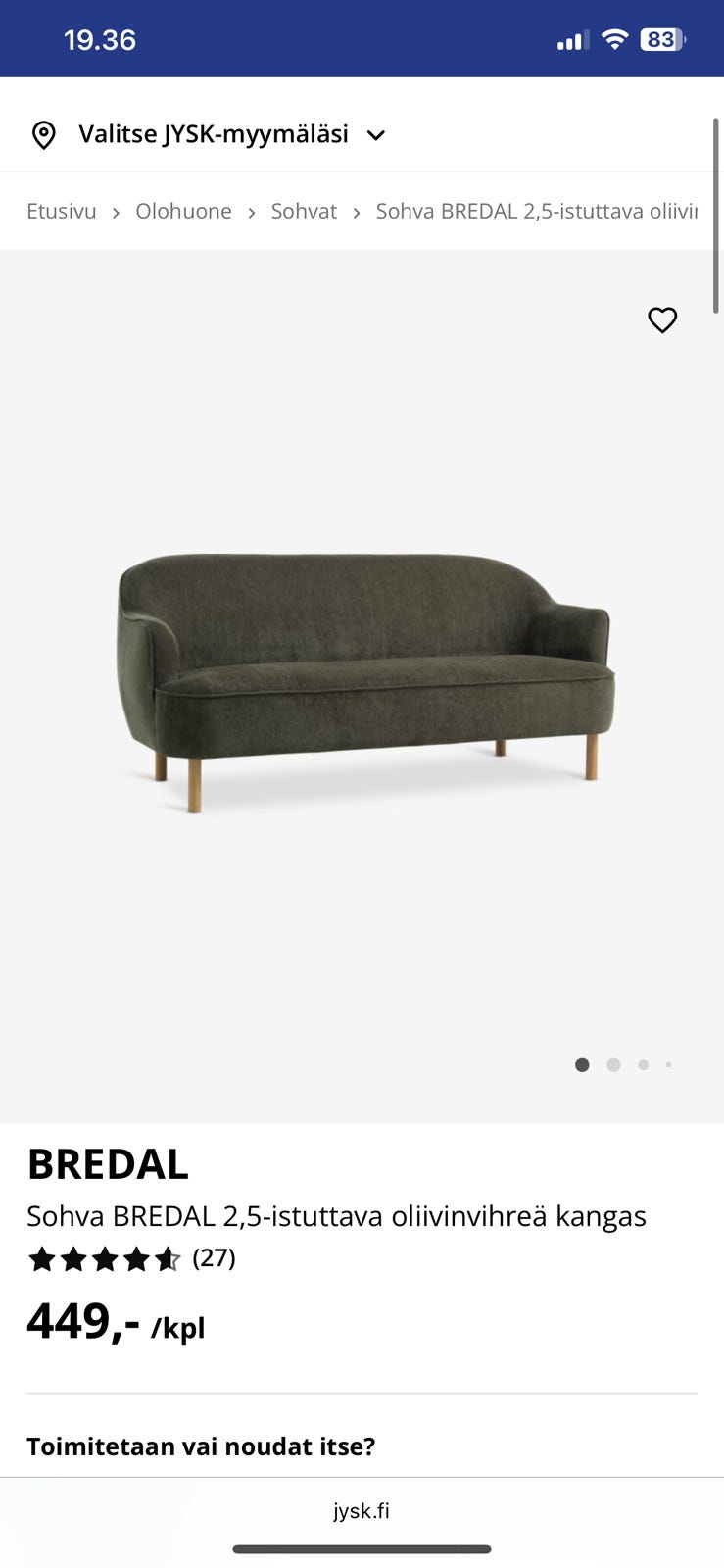The width and height of the screenshot is (724, 1568).
Task: Select the second image carousel dot
Action: click(x=613, y=1065)
